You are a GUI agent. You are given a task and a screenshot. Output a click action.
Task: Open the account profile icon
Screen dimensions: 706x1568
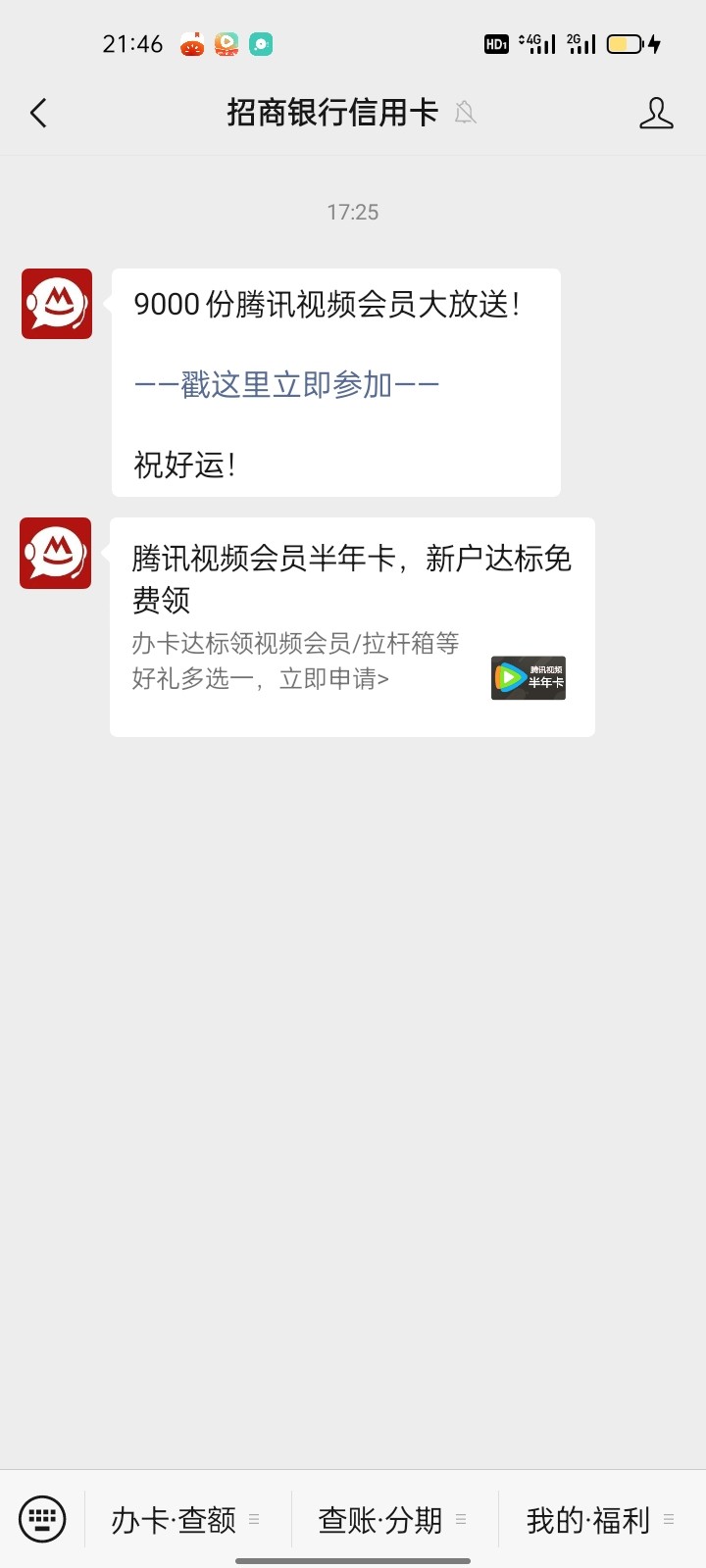[655, 114]
